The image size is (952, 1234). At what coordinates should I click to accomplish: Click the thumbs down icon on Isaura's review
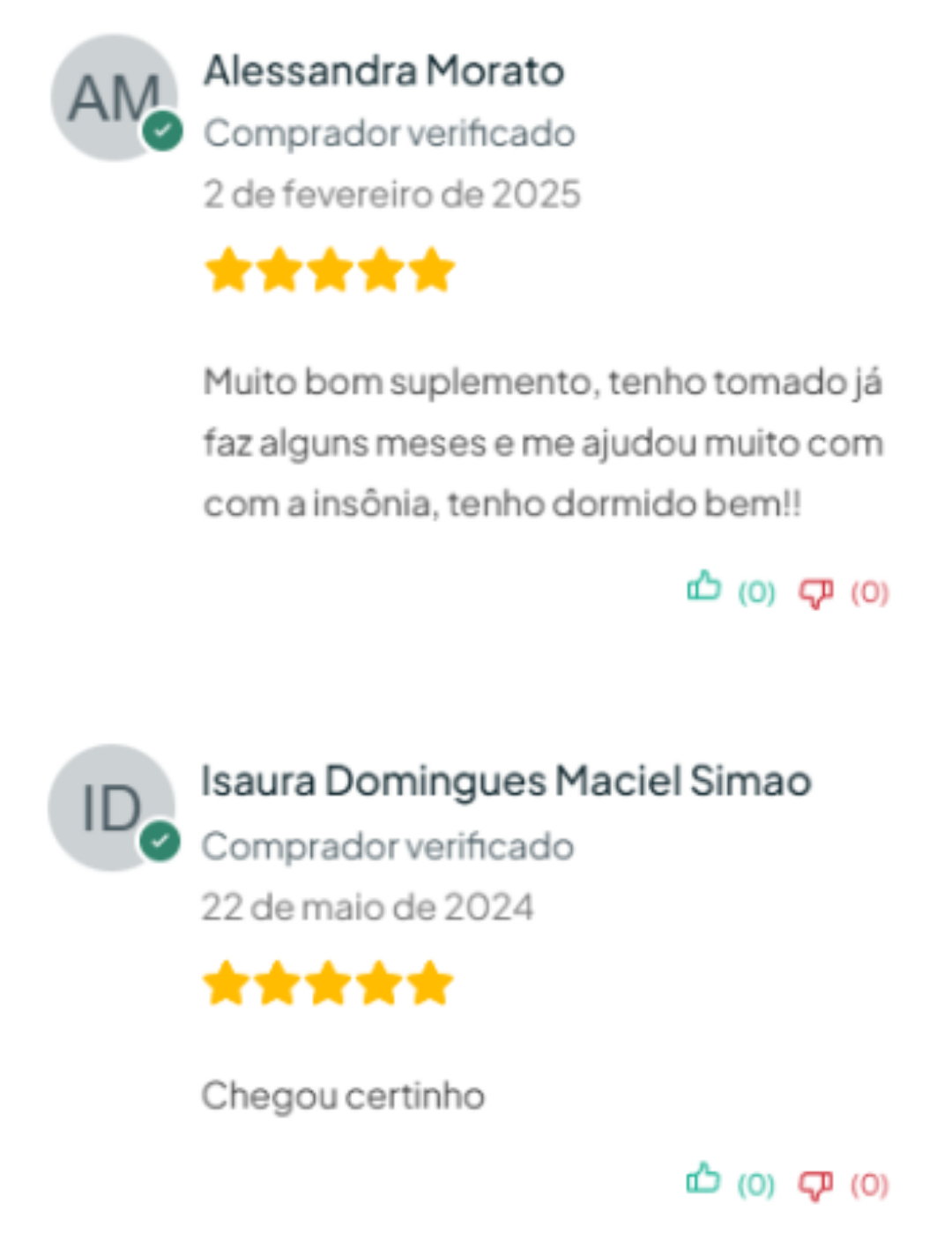[815, 1182]
